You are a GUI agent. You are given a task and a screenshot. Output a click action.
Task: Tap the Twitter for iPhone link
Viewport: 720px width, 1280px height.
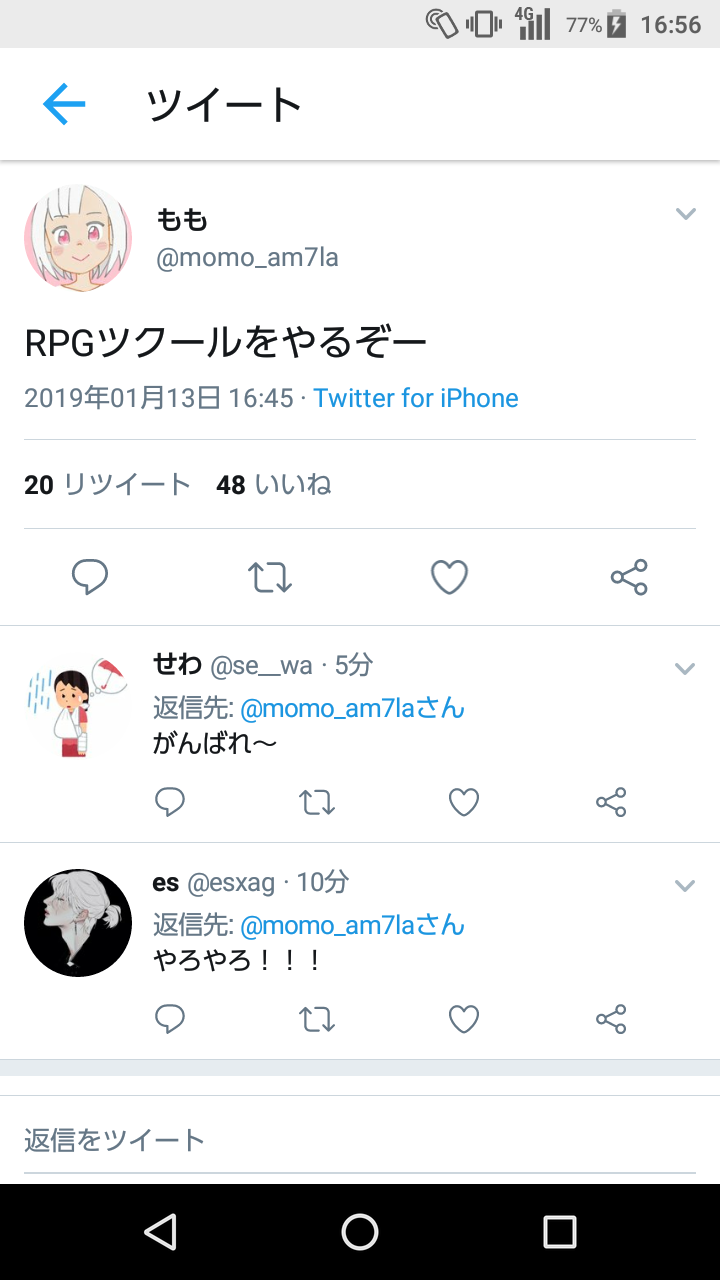click(x=416, y=398)
